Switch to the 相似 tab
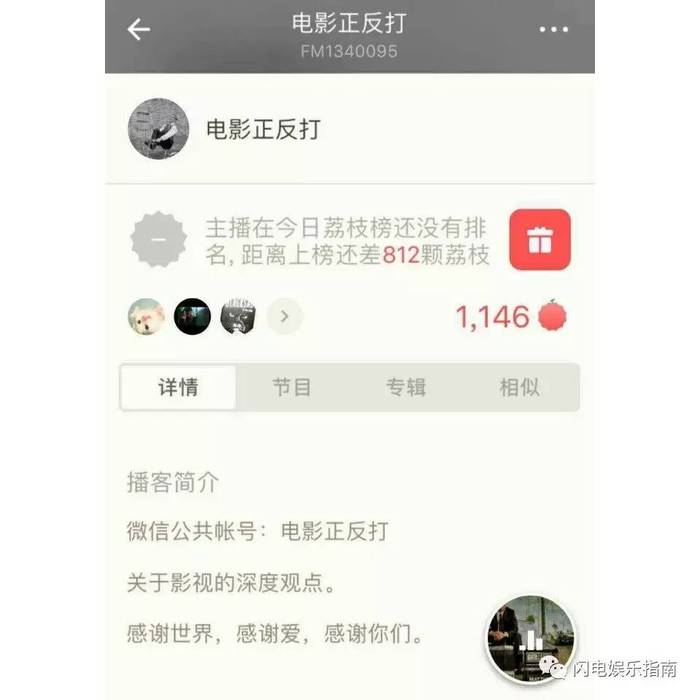The width and height of the screenshot is (700, 700). (520, 387)
